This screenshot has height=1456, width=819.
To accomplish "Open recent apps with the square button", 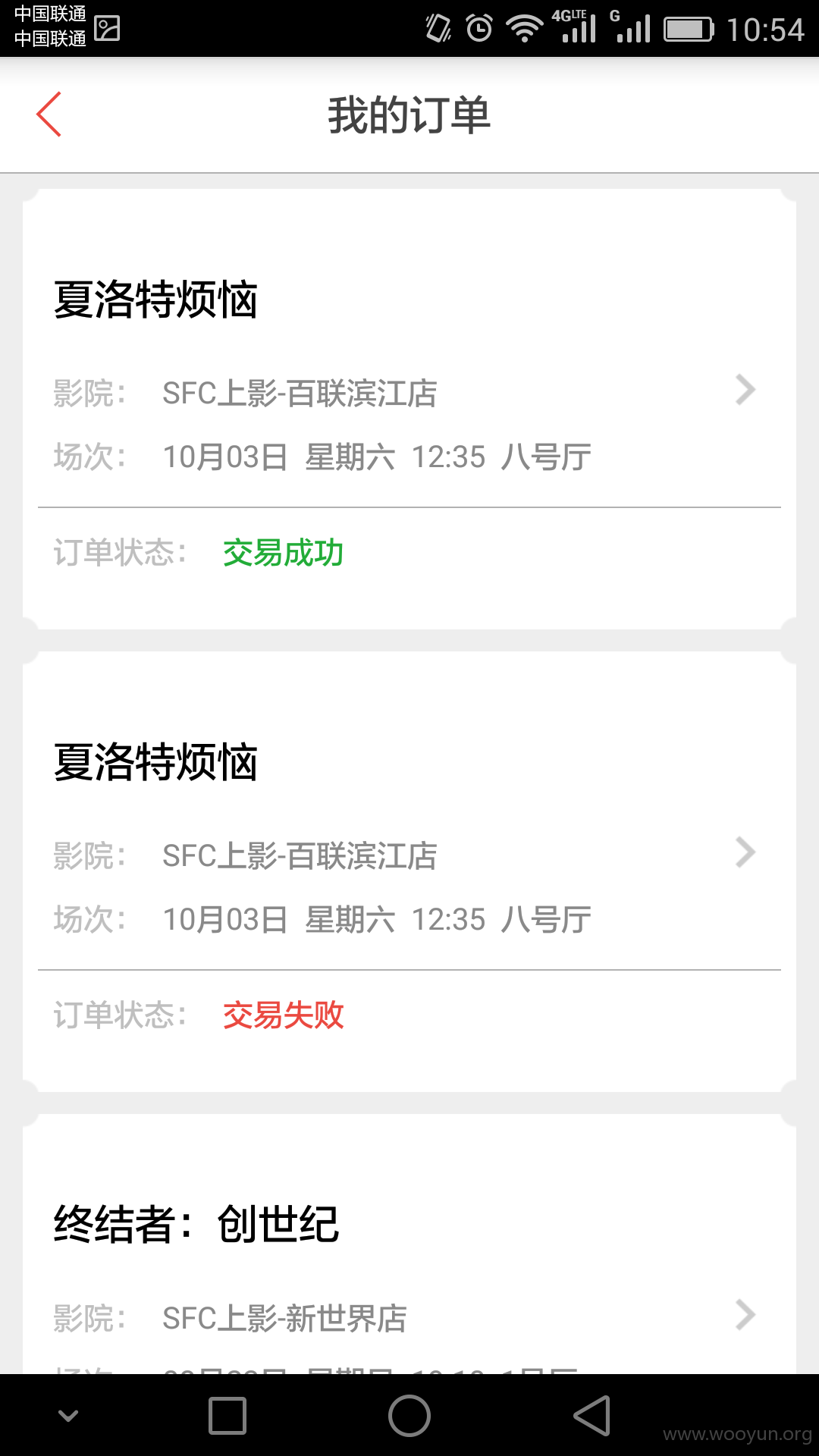I will pos(227,1416).
